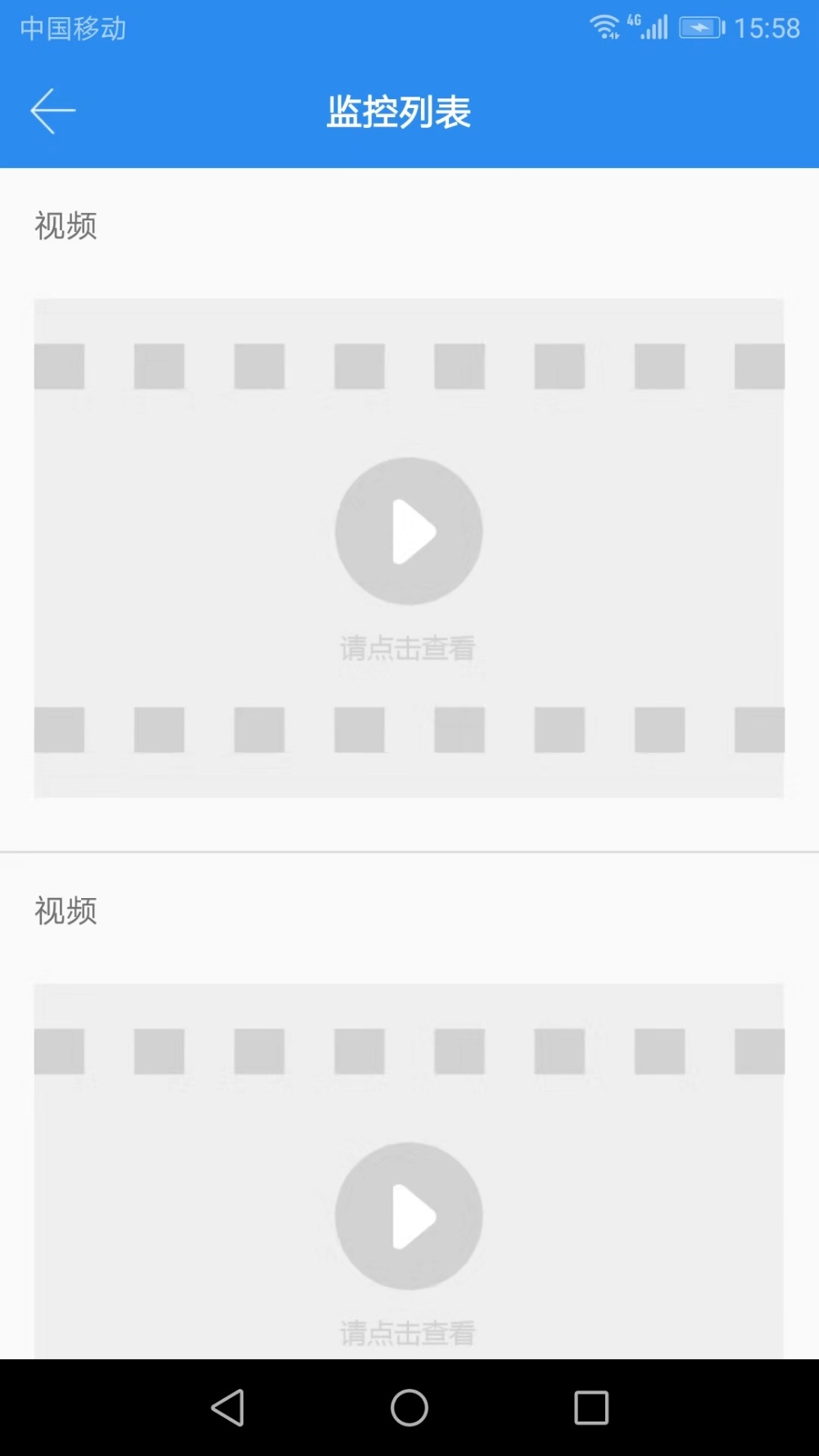
Task: Tap the system home button
Action: click(x=409, y=1408)
